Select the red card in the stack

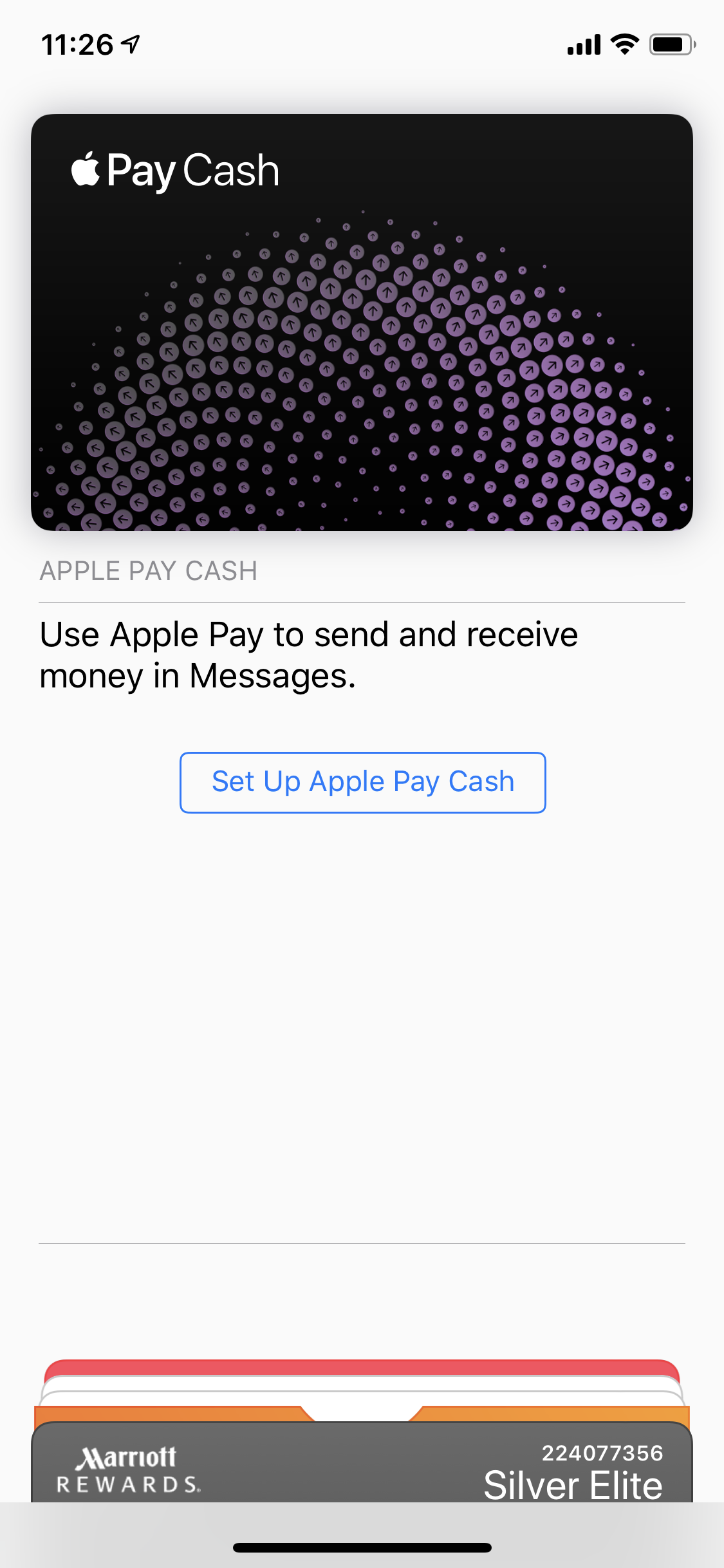pyautogui.click(x=362, y=1367)
